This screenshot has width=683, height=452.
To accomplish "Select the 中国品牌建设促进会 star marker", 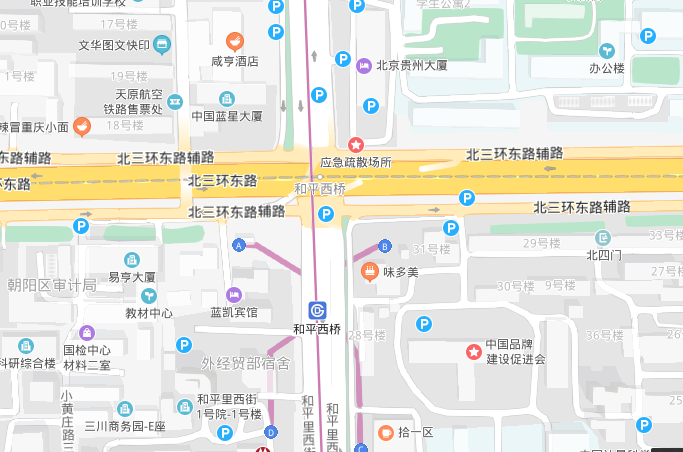I will coord(473,351).
